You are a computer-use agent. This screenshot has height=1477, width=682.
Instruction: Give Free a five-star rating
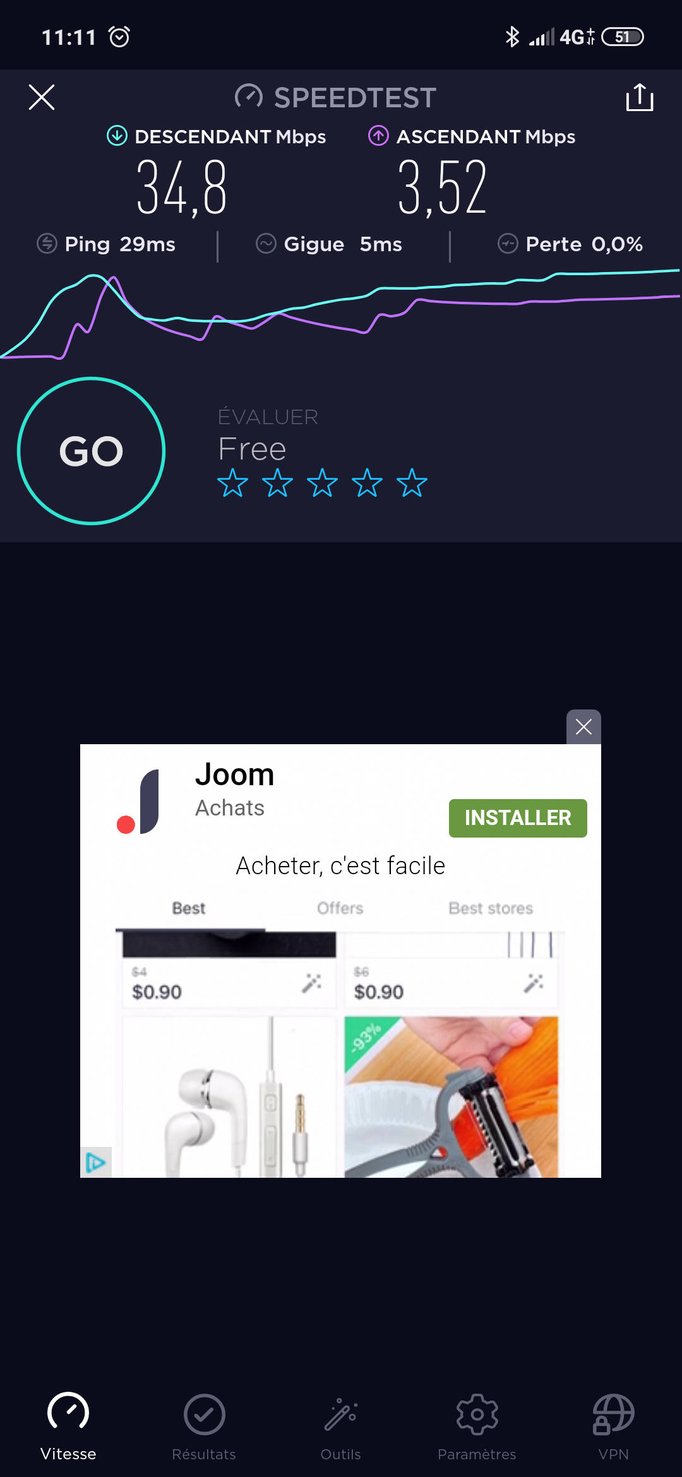pos(411,485)
